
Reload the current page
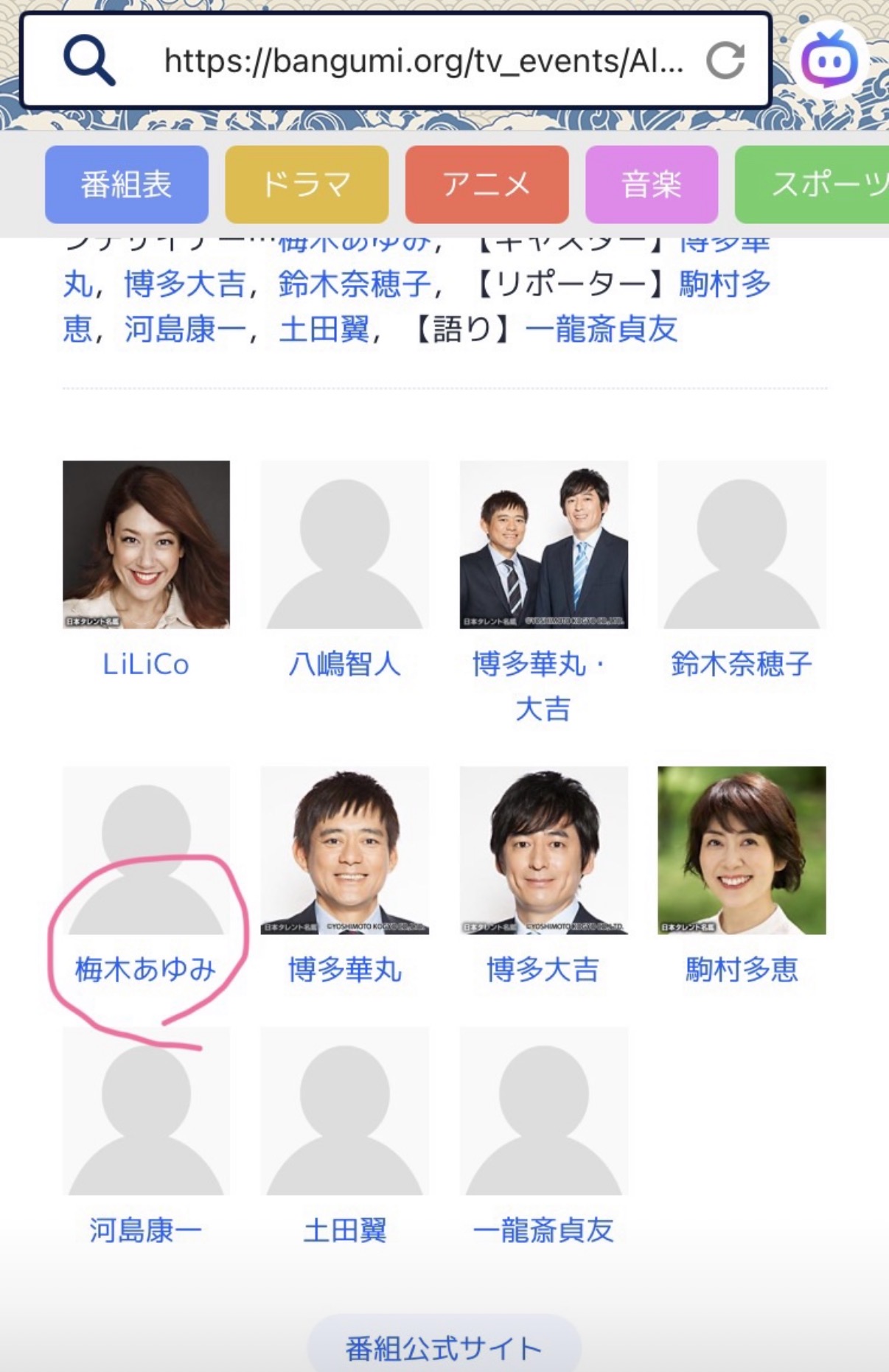pos(725,61)
